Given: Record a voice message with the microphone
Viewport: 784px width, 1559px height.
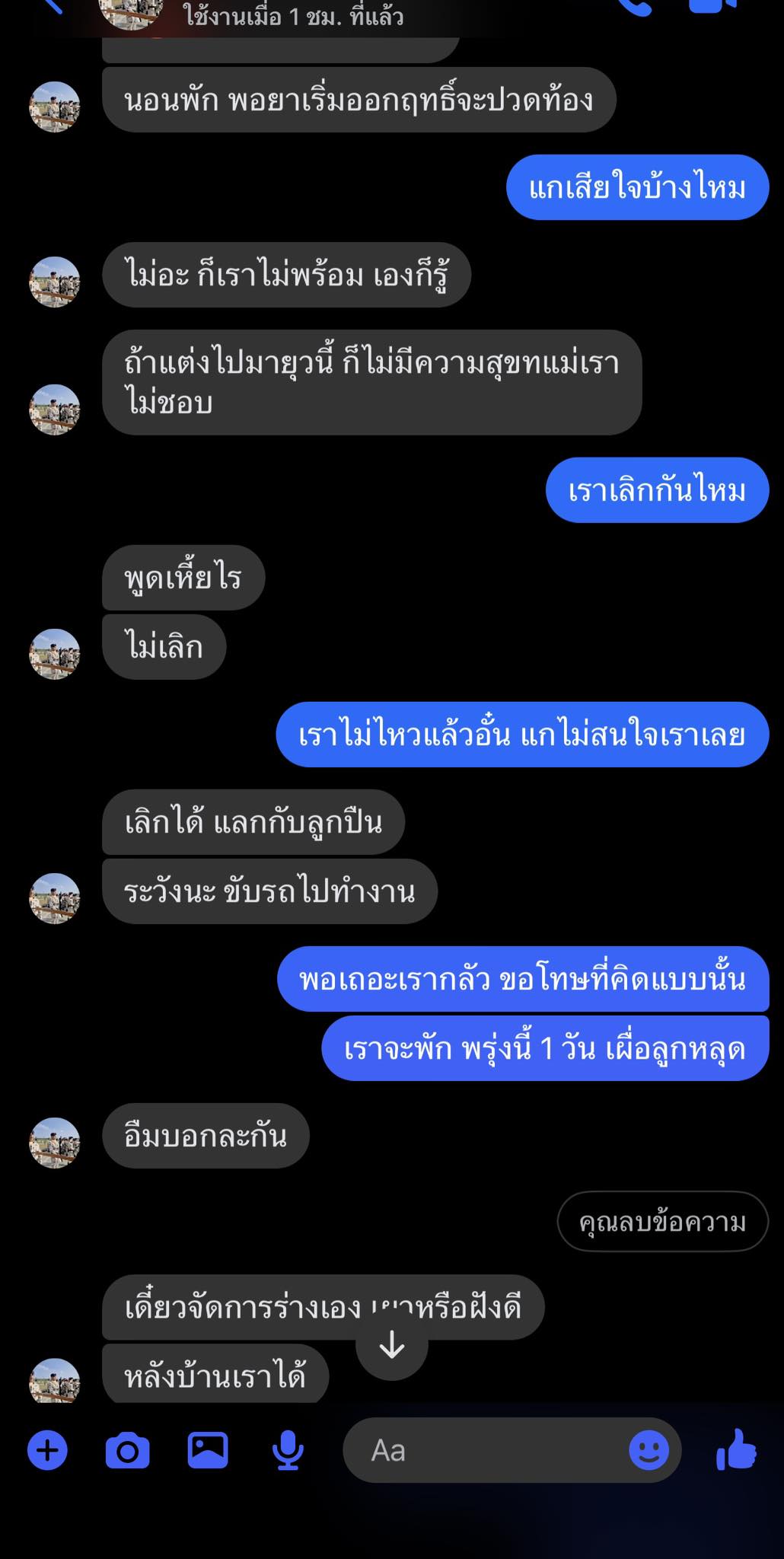Looking at the screenshot, I should click(x=288, y=1450).
